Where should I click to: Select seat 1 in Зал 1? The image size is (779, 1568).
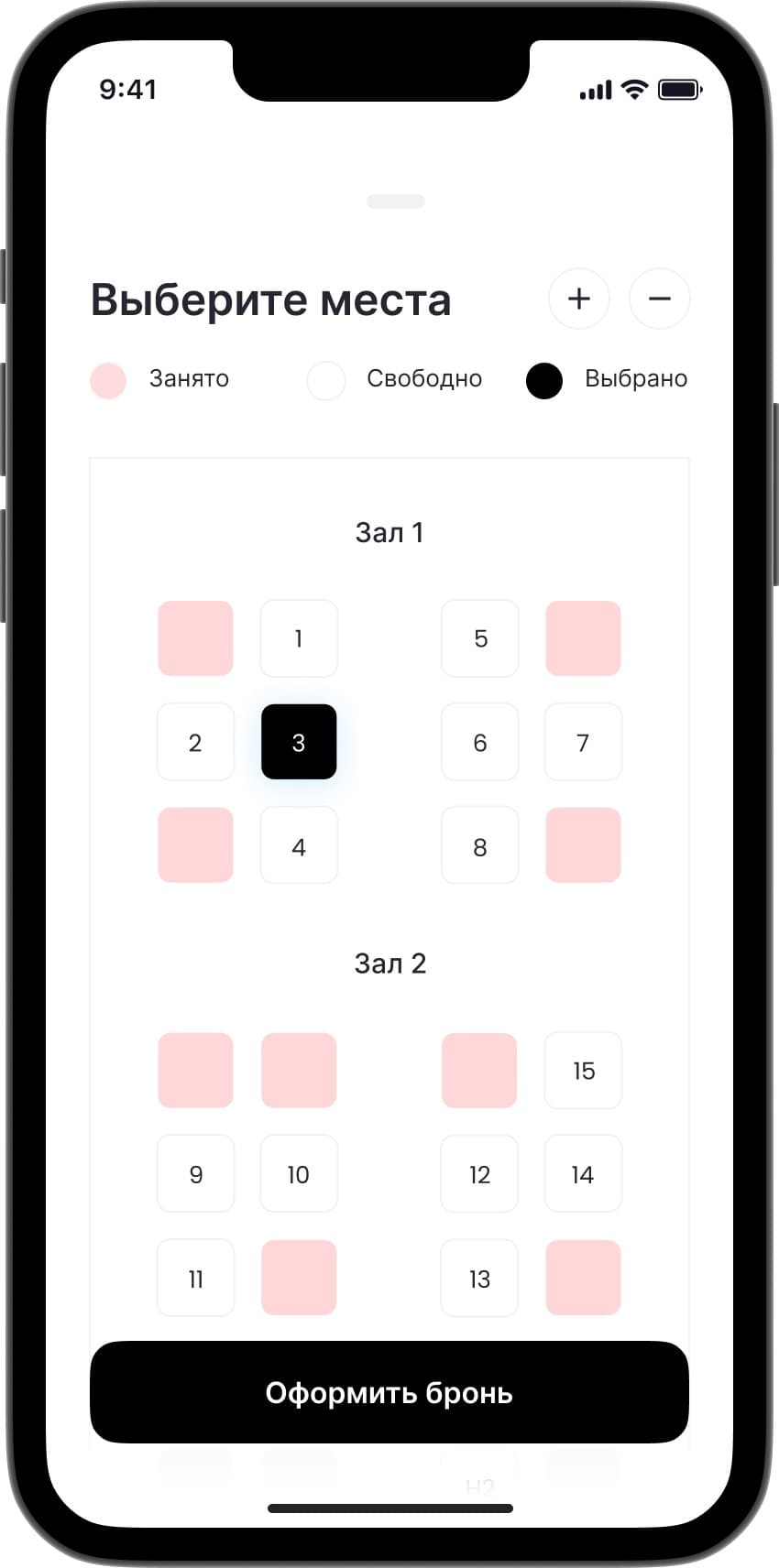tap(299, 638)
